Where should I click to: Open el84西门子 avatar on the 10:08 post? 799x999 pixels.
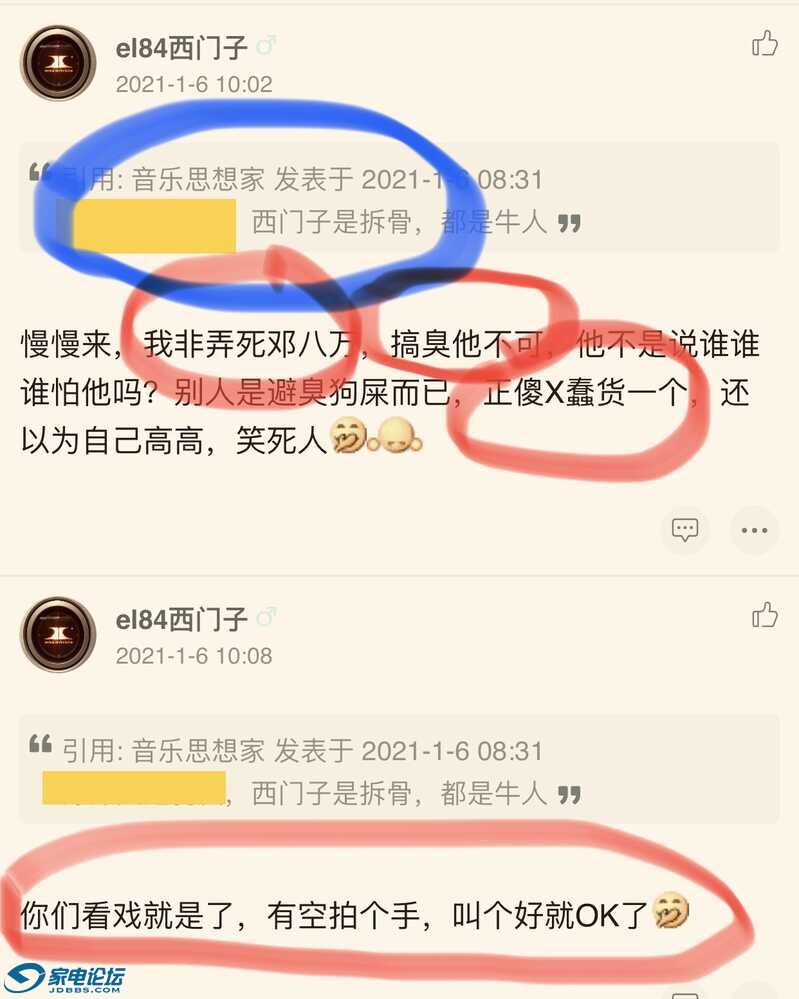58,635
